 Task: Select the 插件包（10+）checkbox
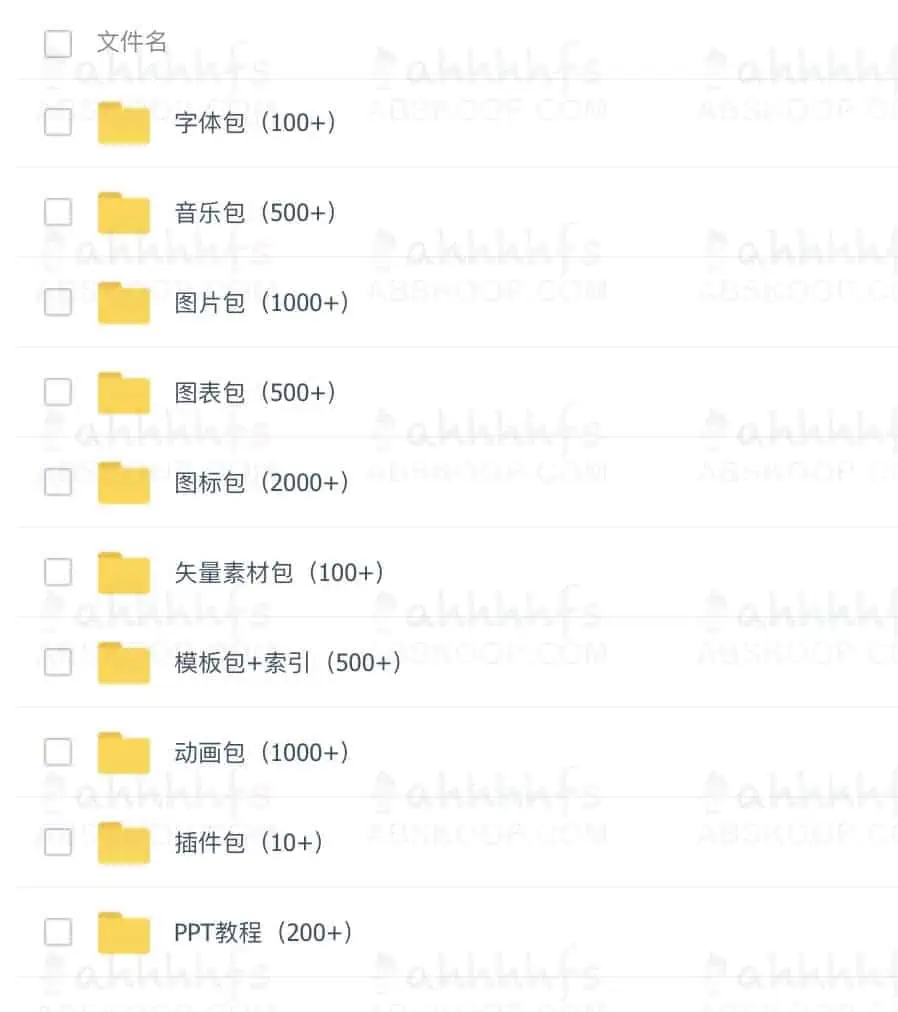58,842
